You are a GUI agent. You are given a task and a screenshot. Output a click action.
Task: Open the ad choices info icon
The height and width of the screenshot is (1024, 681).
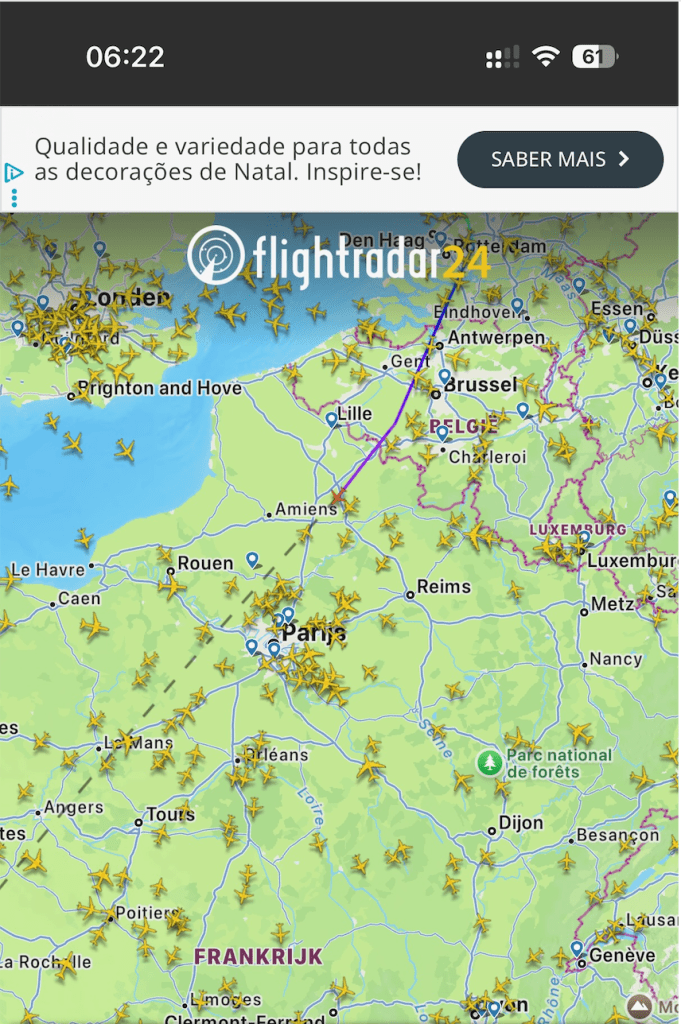13,173
